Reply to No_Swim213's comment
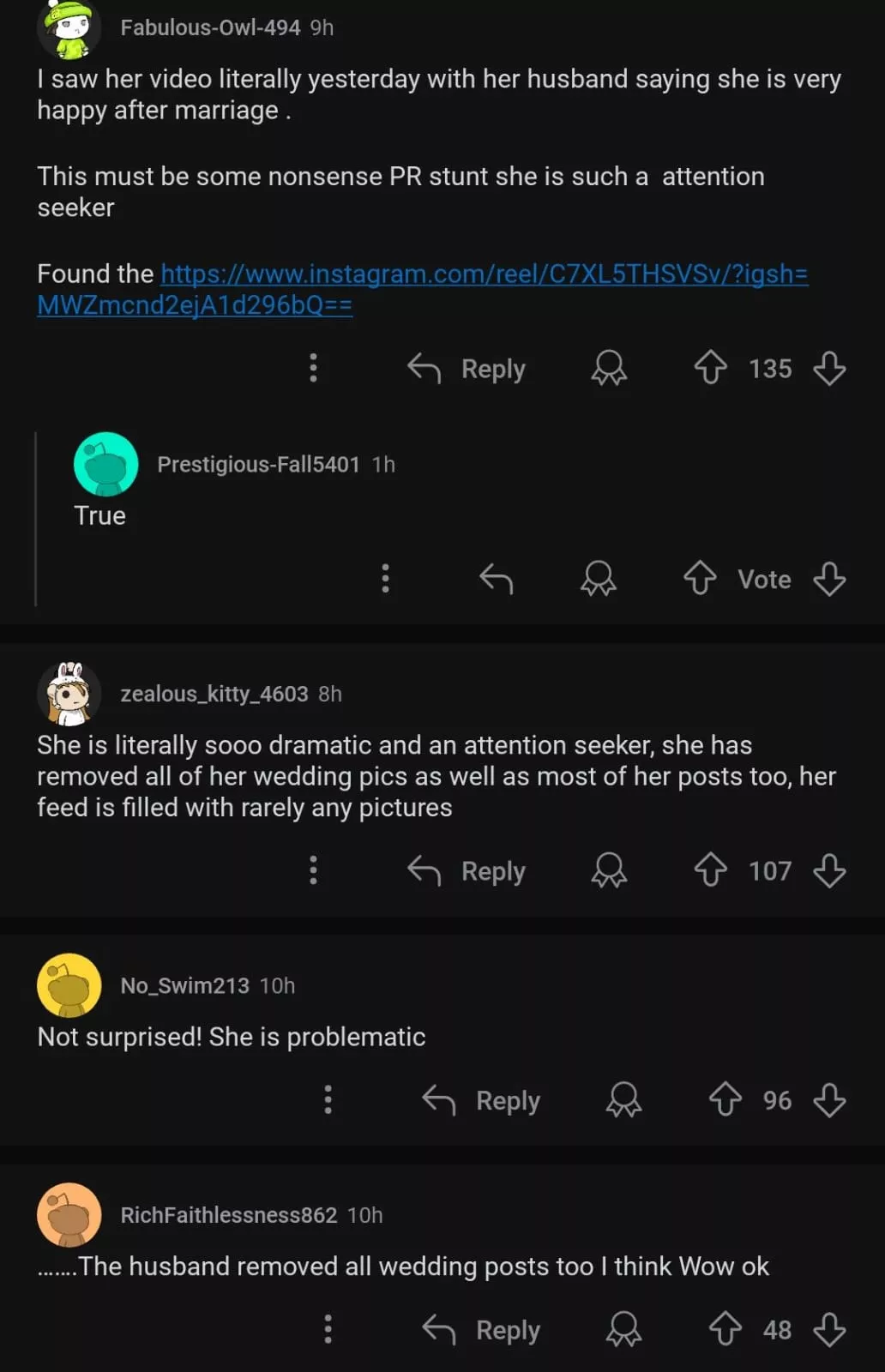The width and height of the screenshot is (885, 1372). pyautogui.click(x=481, y=1101)
